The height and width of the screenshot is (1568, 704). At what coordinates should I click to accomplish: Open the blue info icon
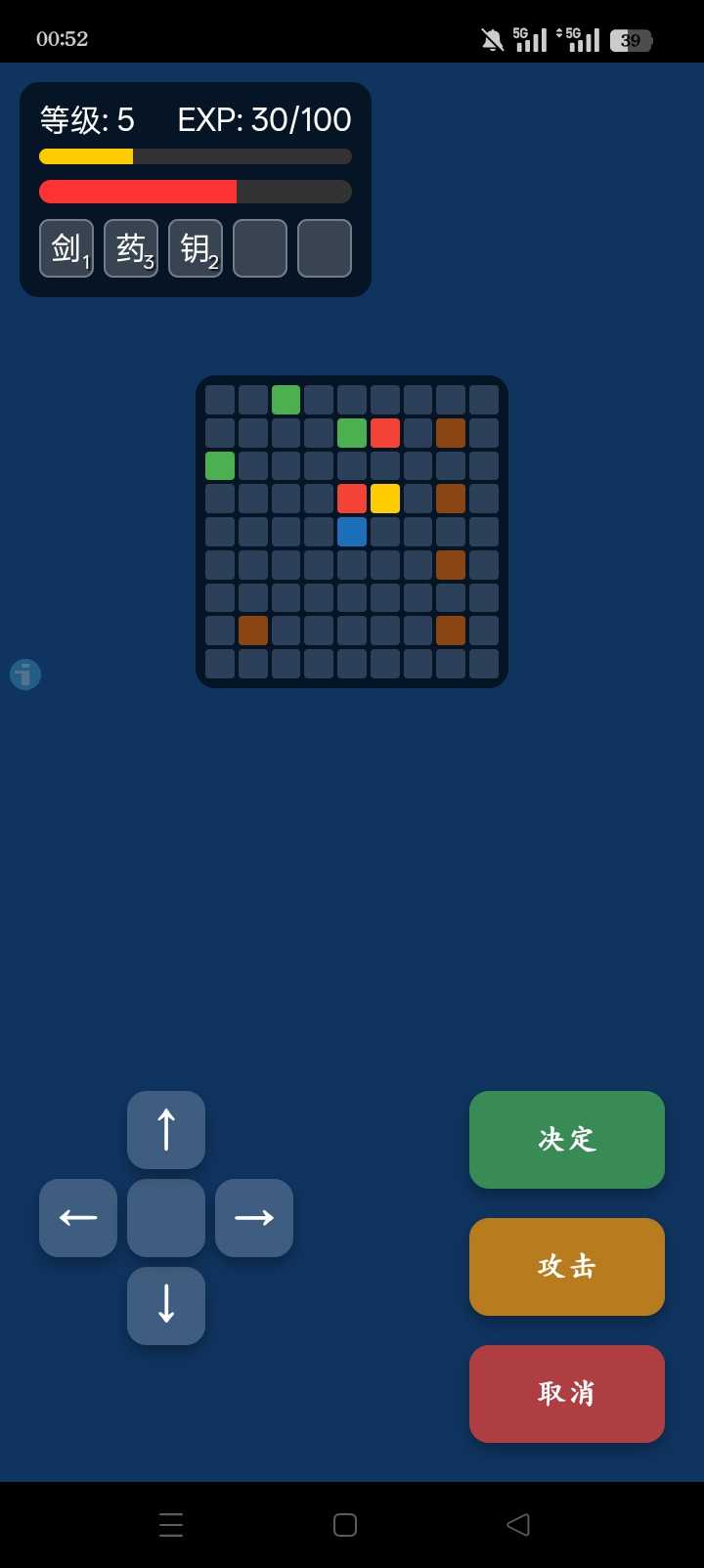point(25,675)
